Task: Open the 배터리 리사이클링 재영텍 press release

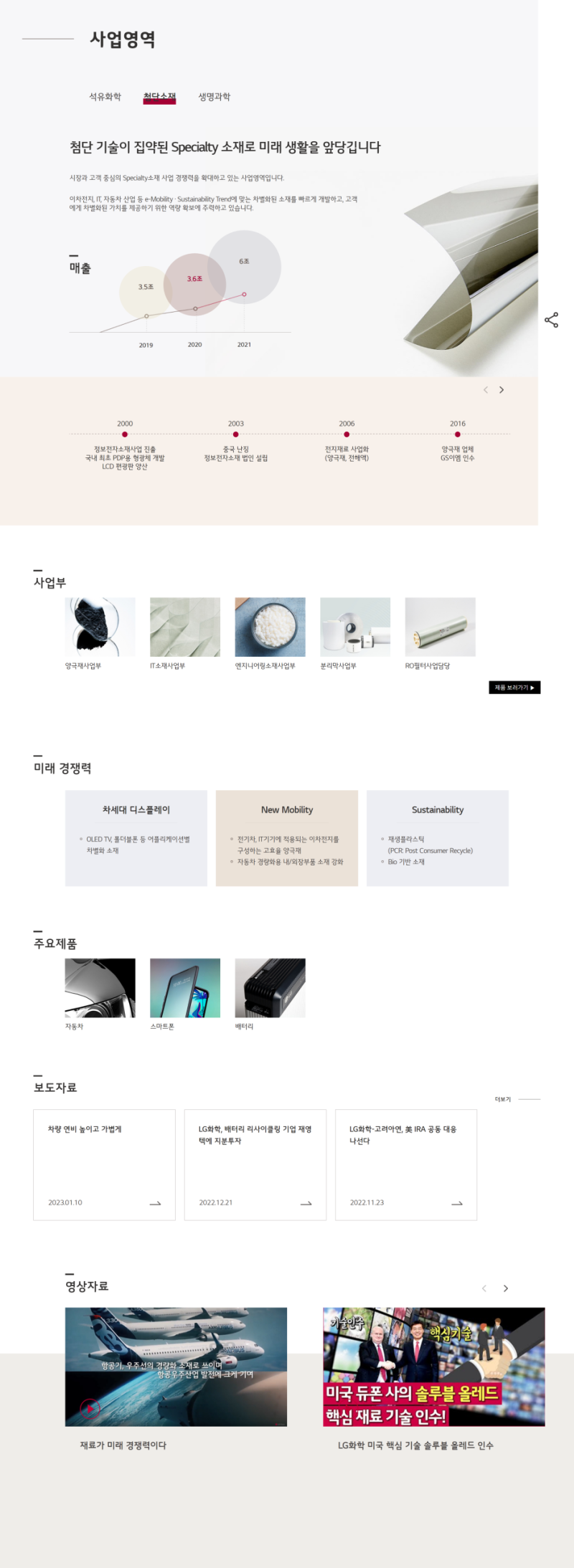Action: pyautogui.click(x=255, y=1165)
